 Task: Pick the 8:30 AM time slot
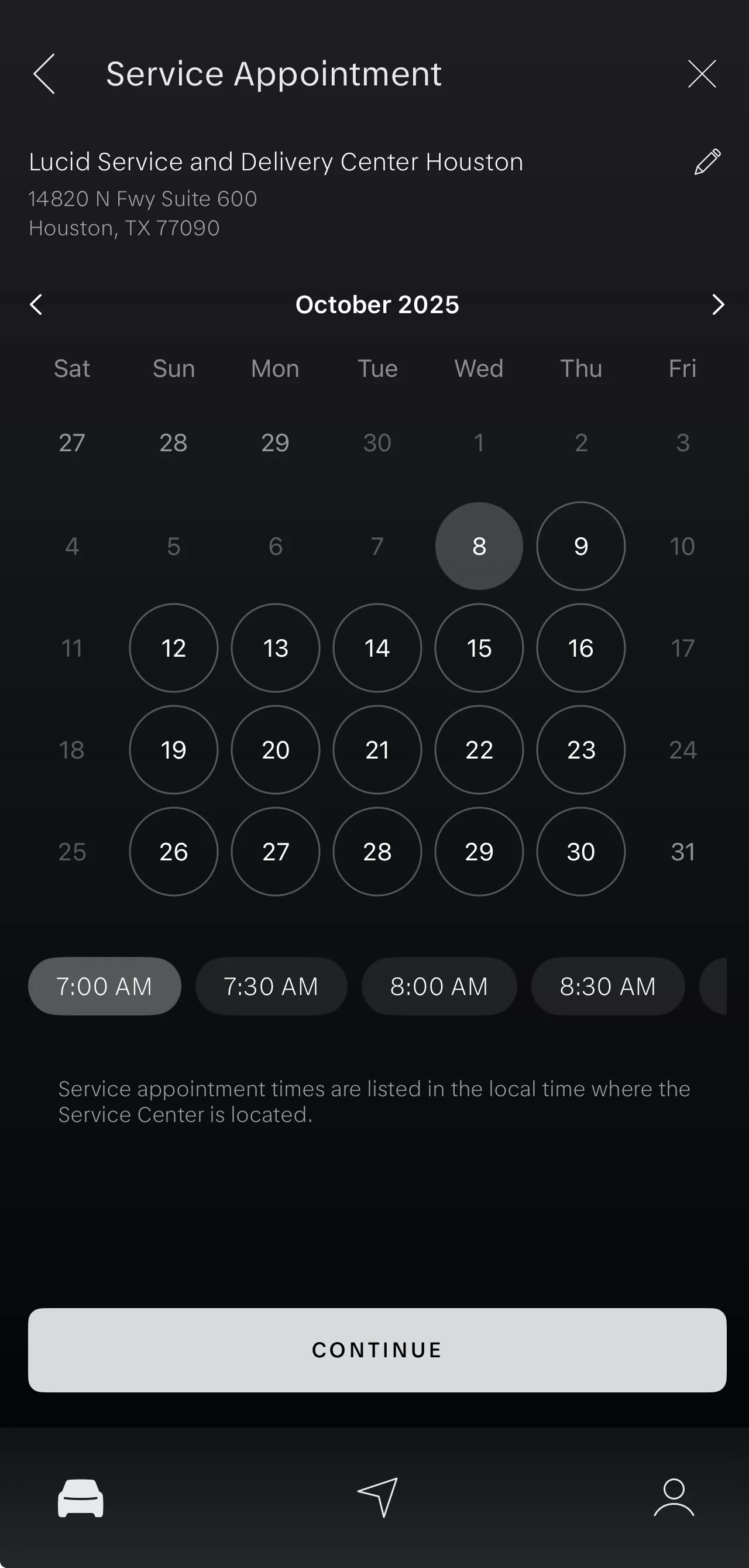coord(607,986)
